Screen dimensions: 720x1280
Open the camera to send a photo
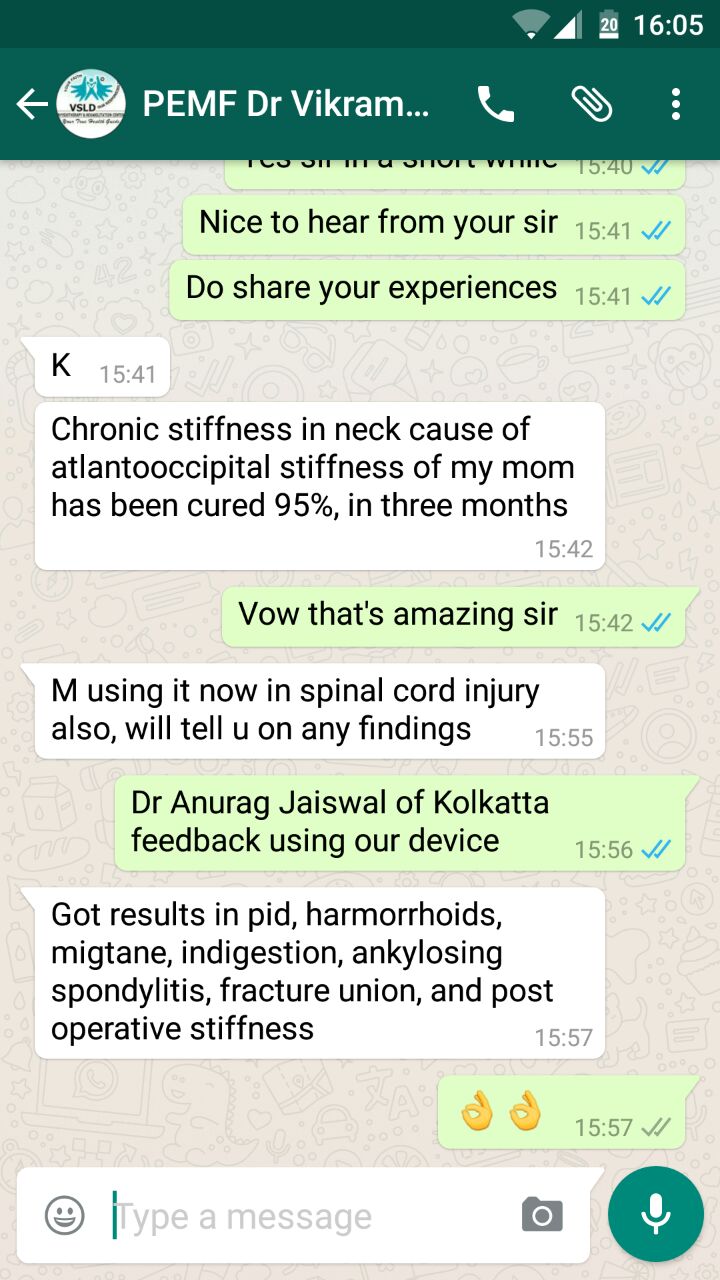[542, 1215]
